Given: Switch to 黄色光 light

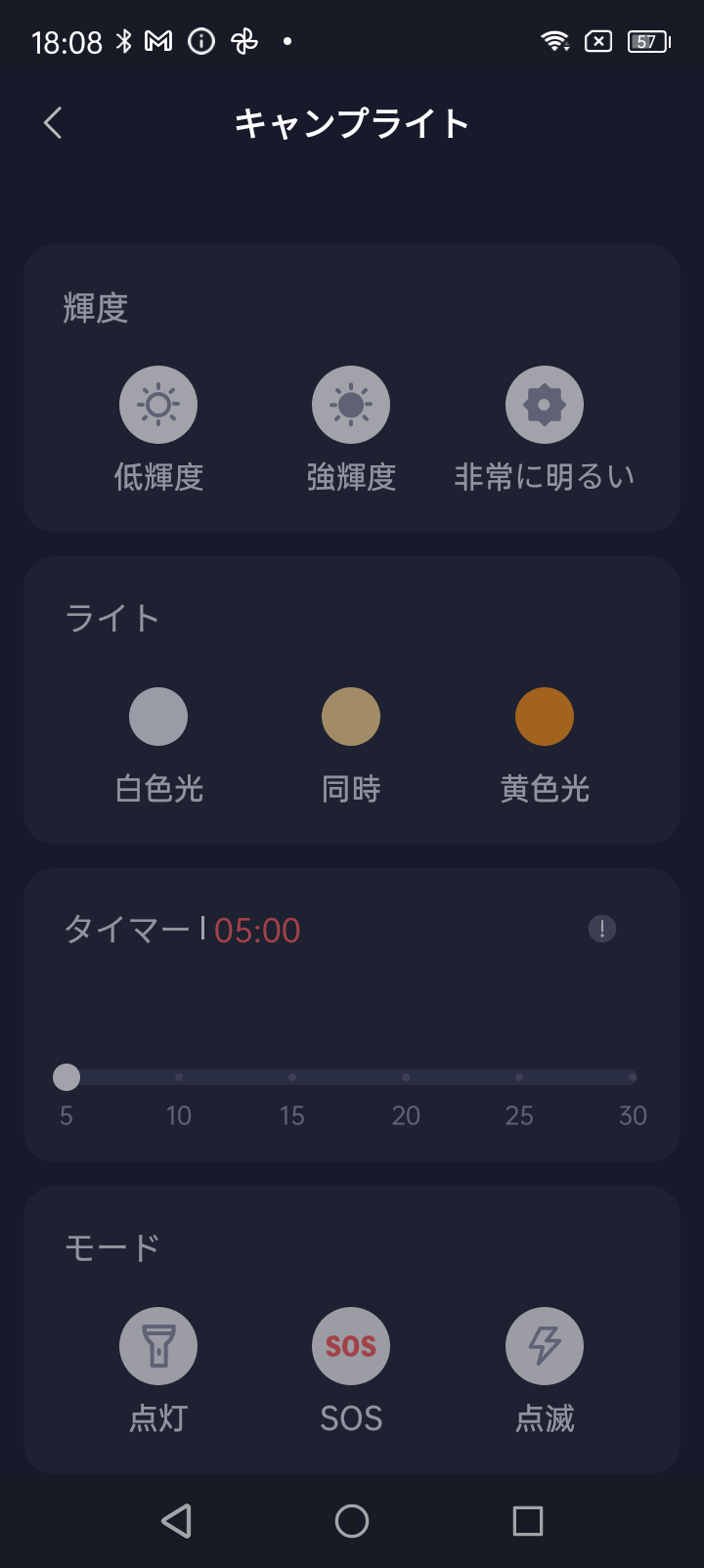Looking at the screenshot, I should click(545, 717).
